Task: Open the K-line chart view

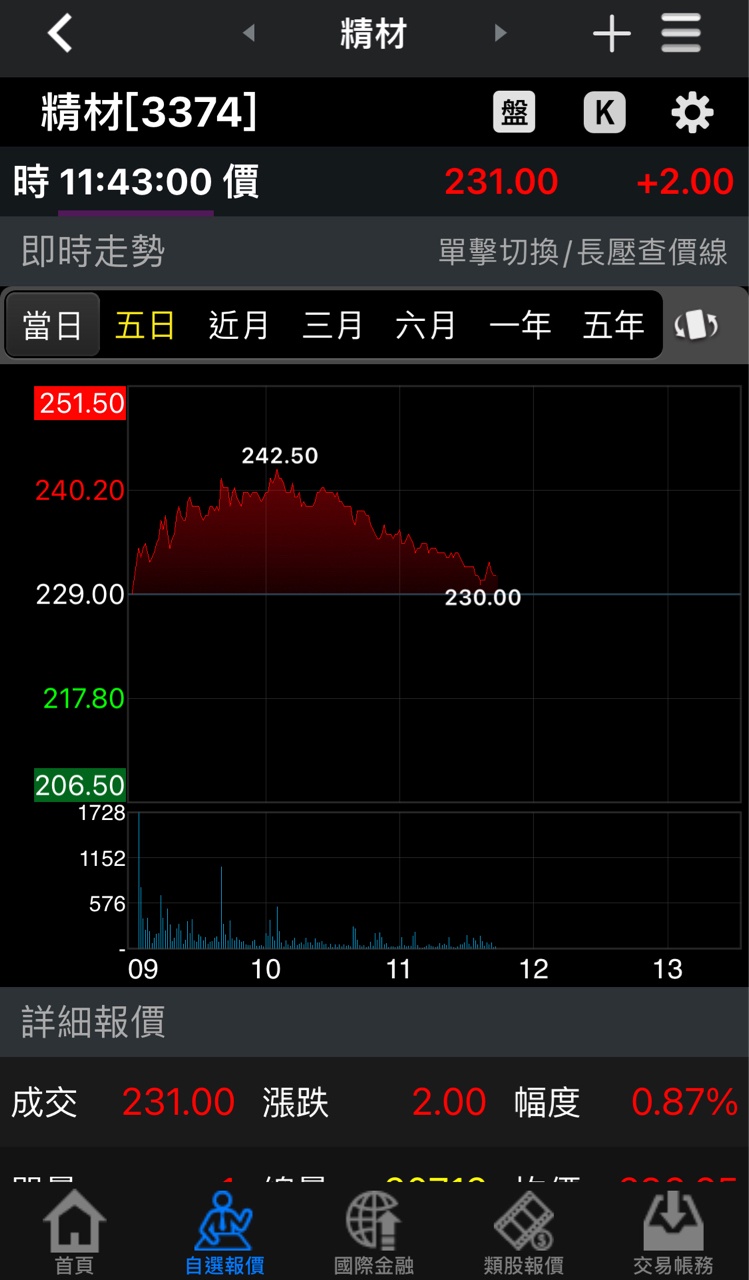Action: coord(604,112)
